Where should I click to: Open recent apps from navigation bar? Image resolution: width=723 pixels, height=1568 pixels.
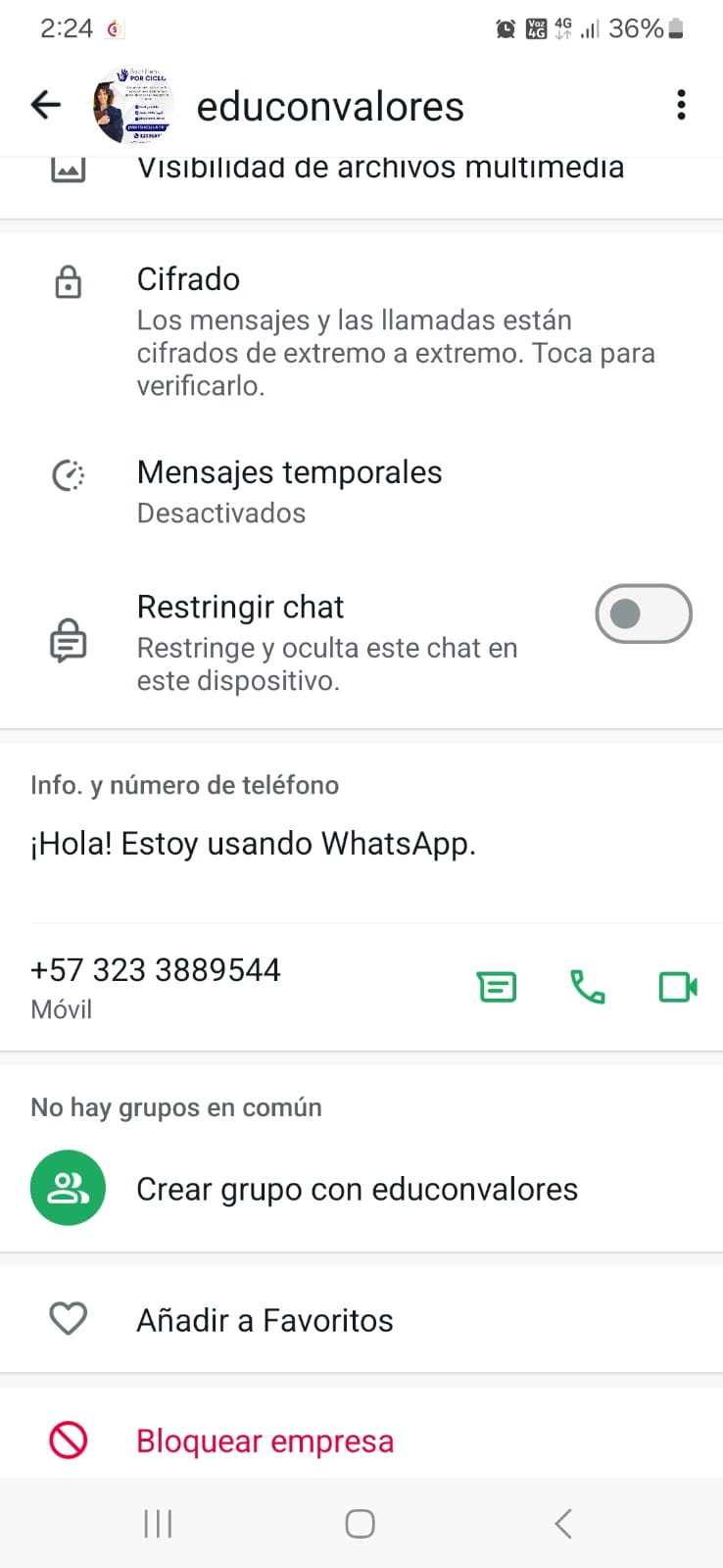pos(158,1524)
